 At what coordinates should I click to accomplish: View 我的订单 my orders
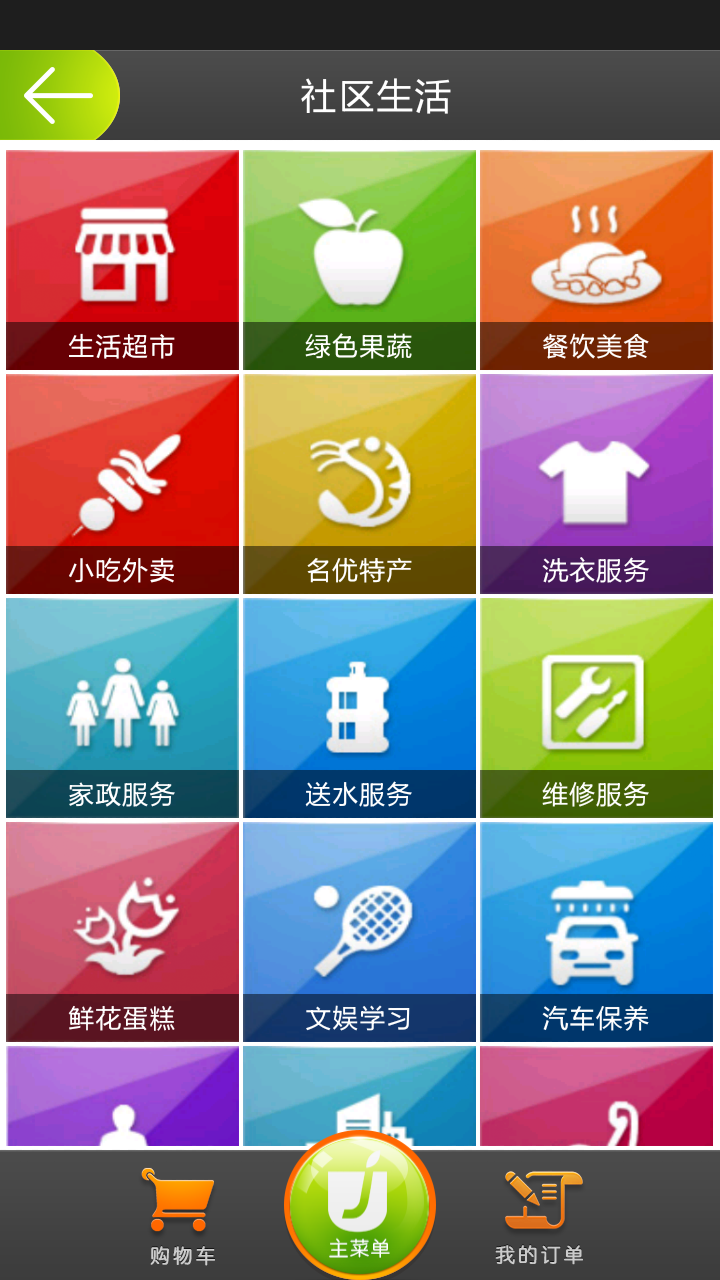click(540, 1216)
